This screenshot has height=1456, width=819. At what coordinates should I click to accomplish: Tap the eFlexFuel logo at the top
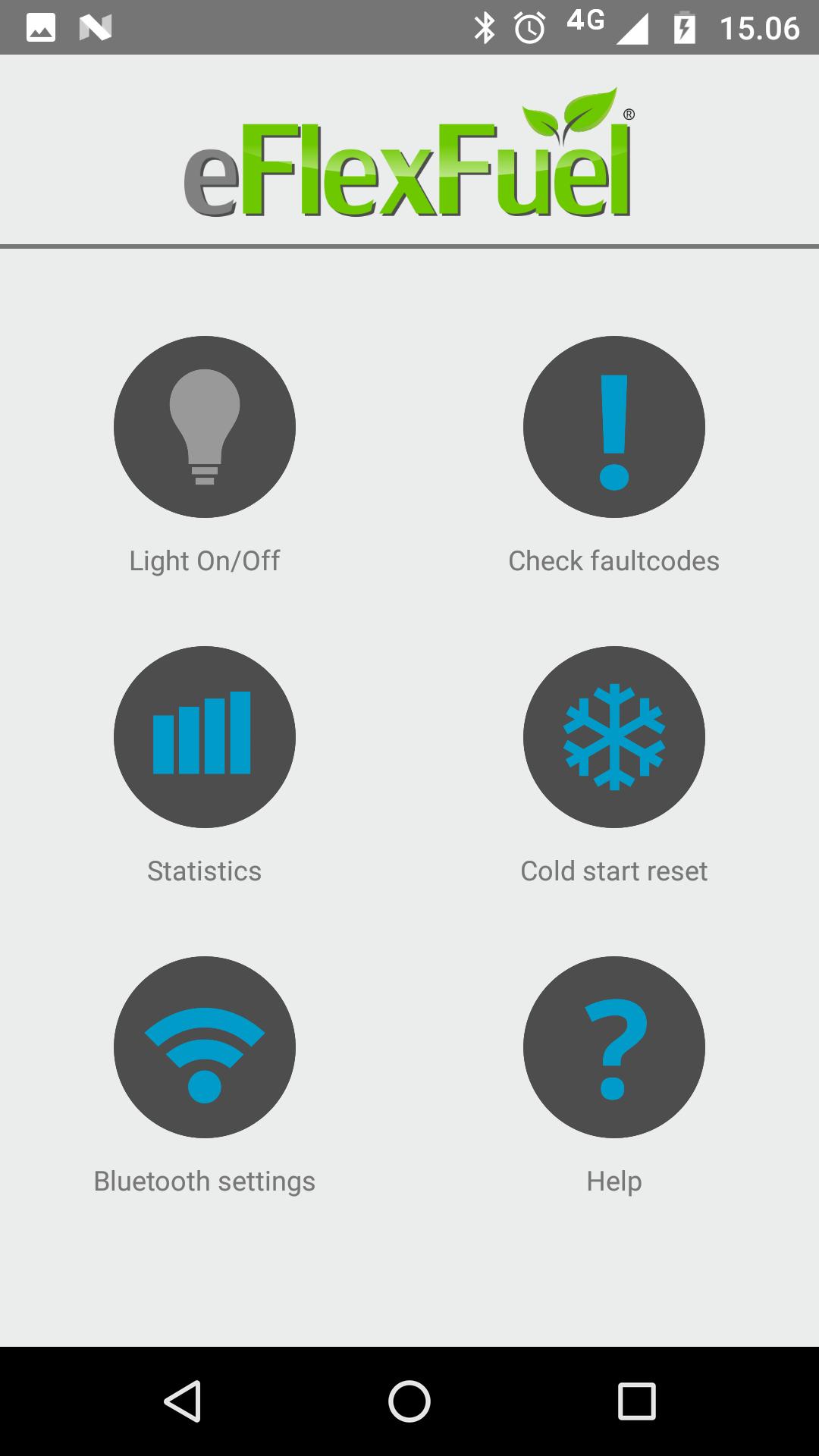click(409, 159)
